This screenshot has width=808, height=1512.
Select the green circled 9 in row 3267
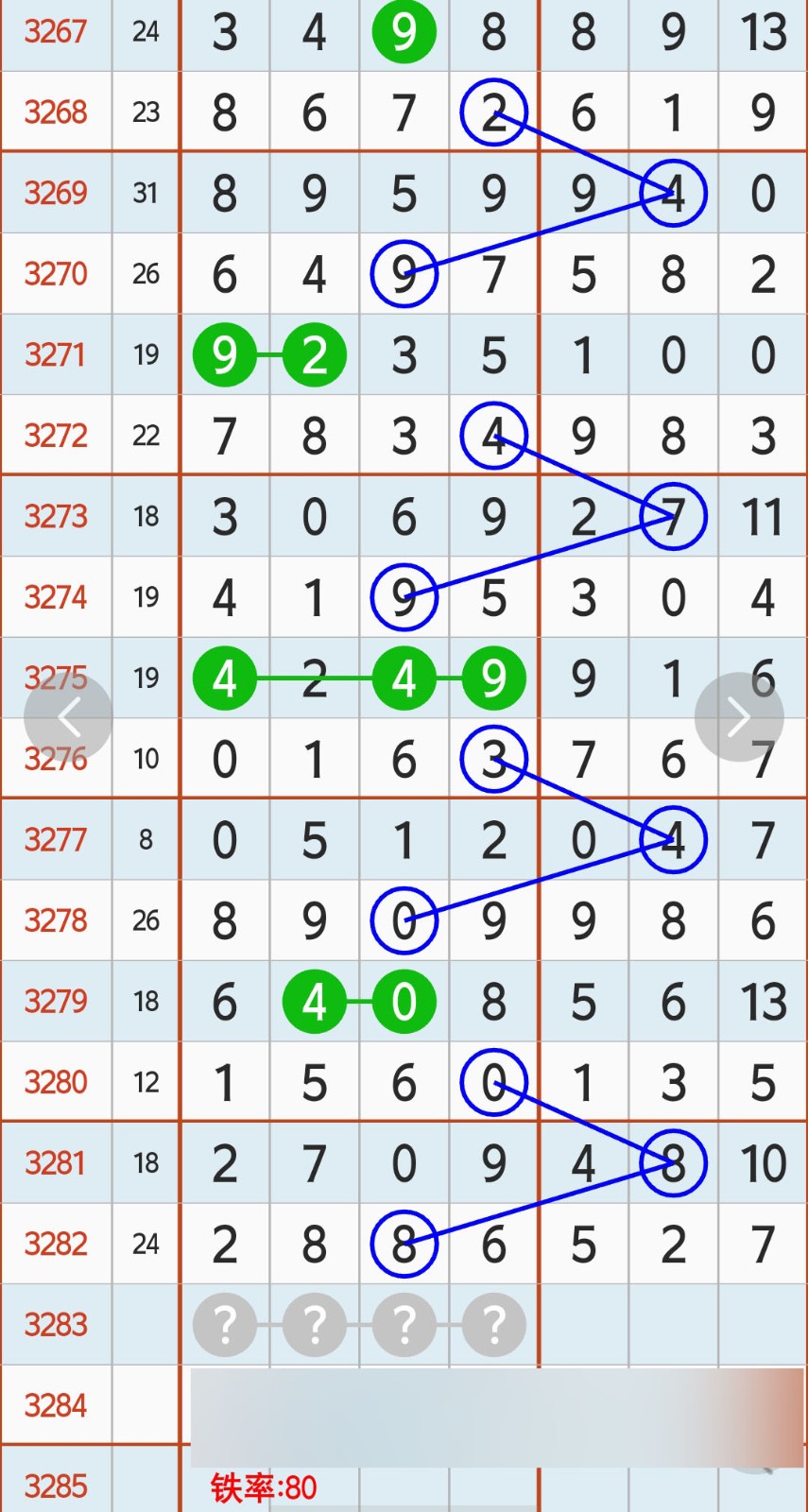[x=404, y=31]
